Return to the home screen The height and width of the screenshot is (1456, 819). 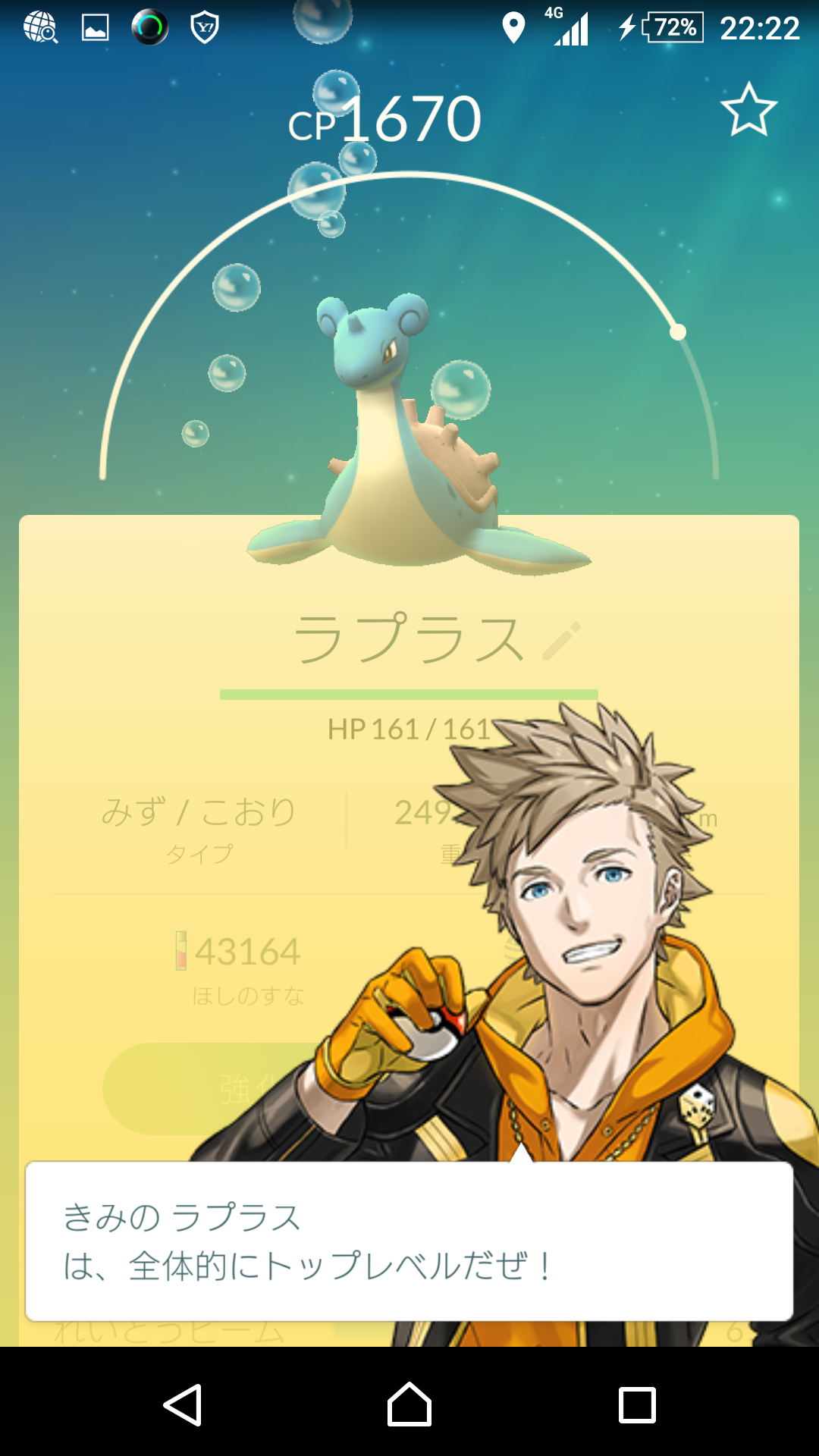(x=409, y=1405)
